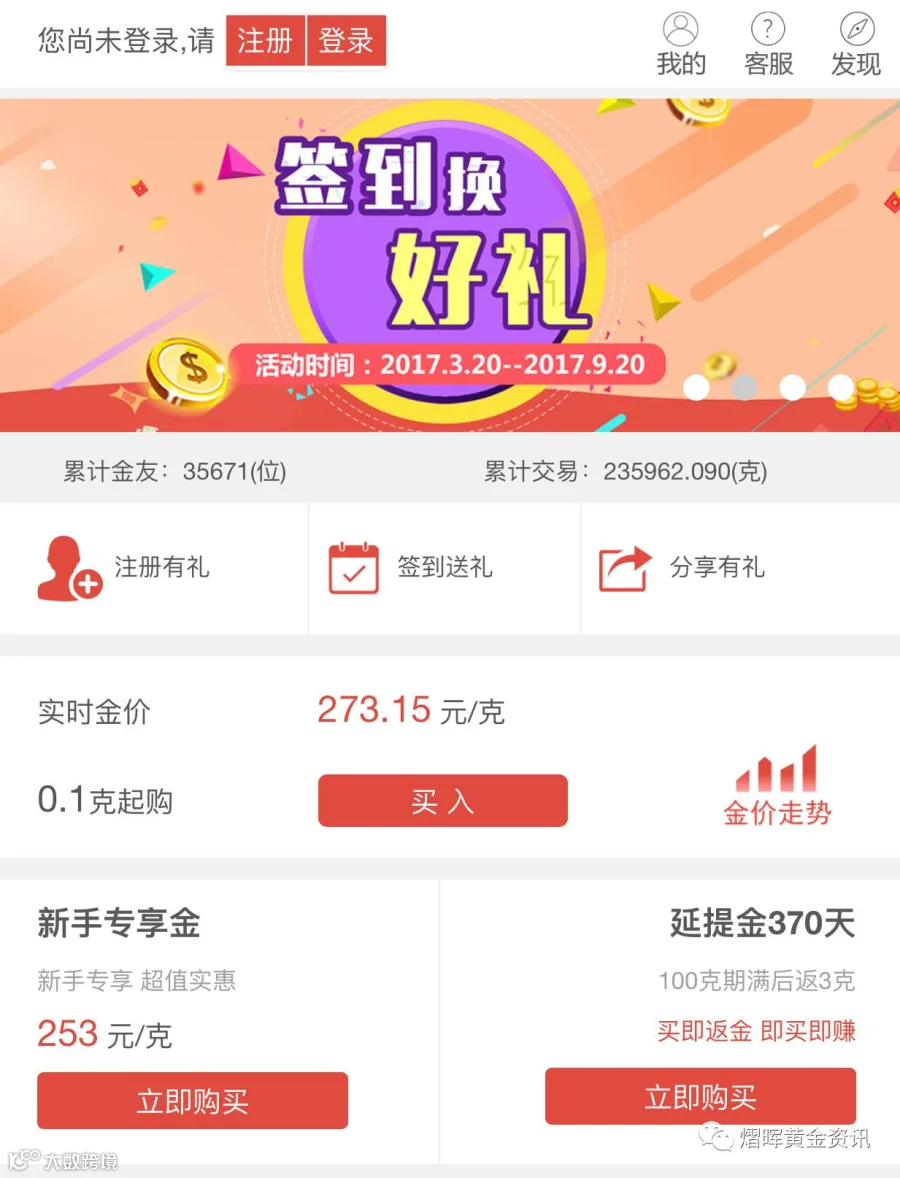Buy 延提金370天 with 立即购买
The height and width of the screenshot is (1178, 900).
click(x=700, y=1096)
